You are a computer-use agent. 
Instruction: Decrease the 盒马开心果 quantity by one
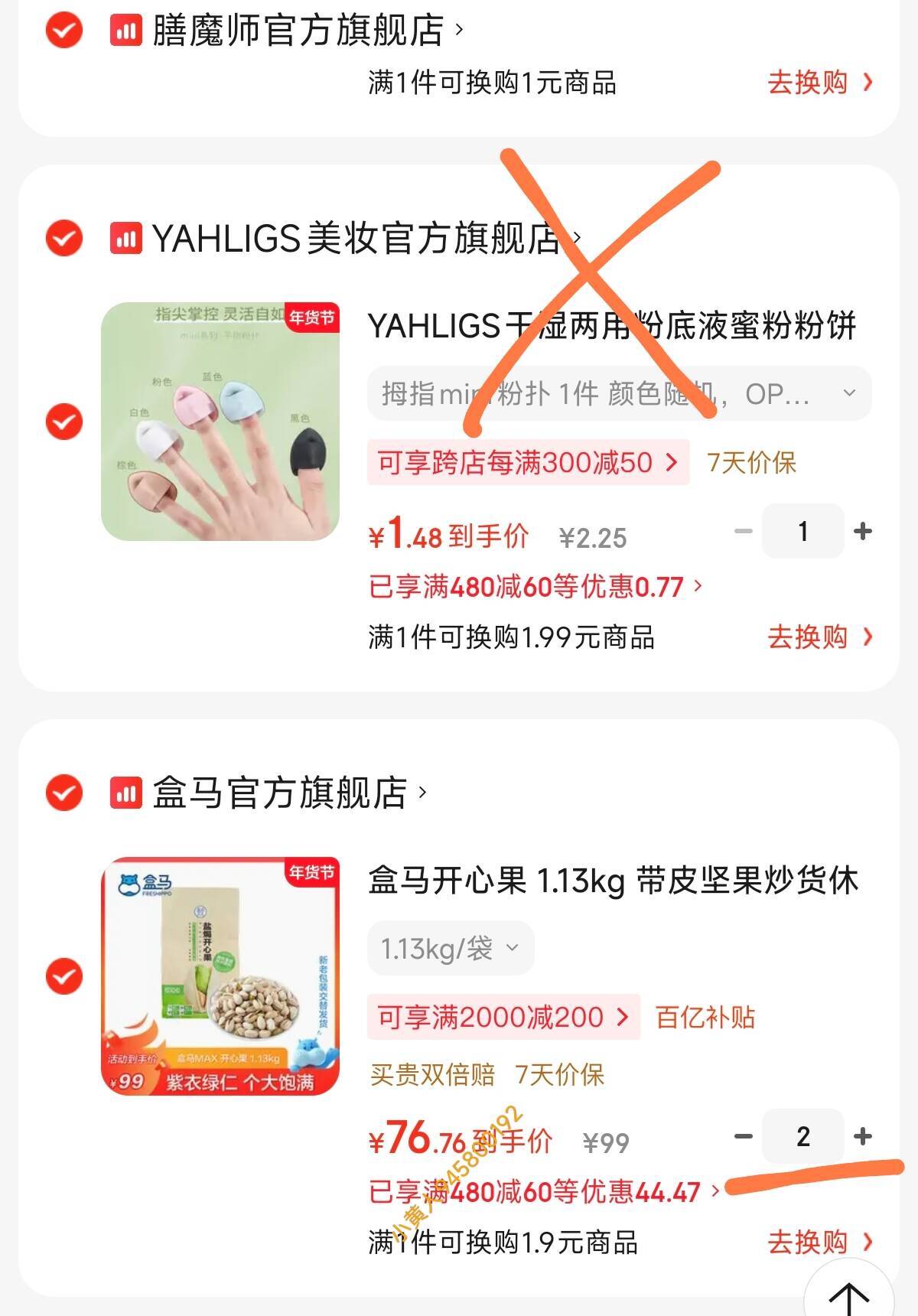pyautogui.click(x=744, y=1136)
